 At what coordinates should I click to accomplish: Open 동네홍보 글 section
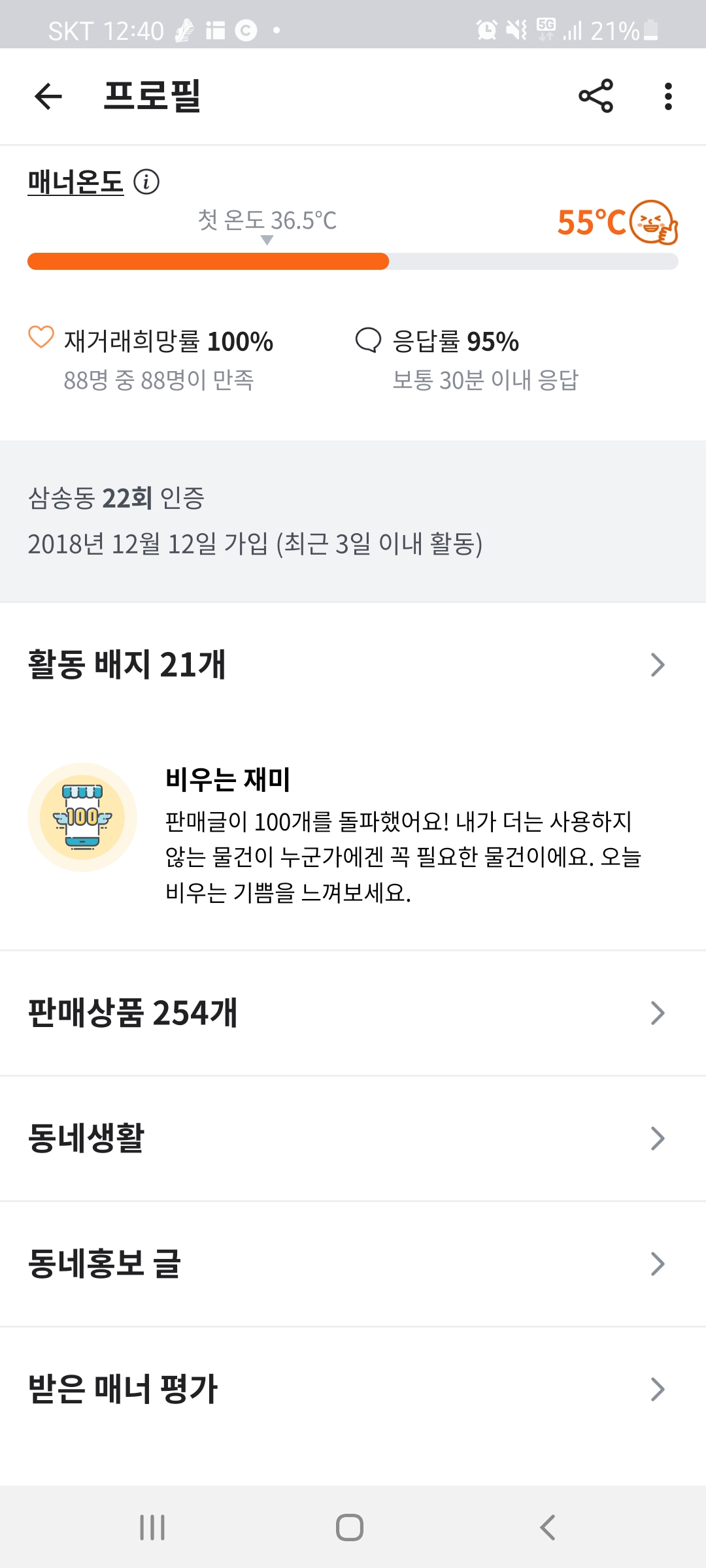[353, 1264]
